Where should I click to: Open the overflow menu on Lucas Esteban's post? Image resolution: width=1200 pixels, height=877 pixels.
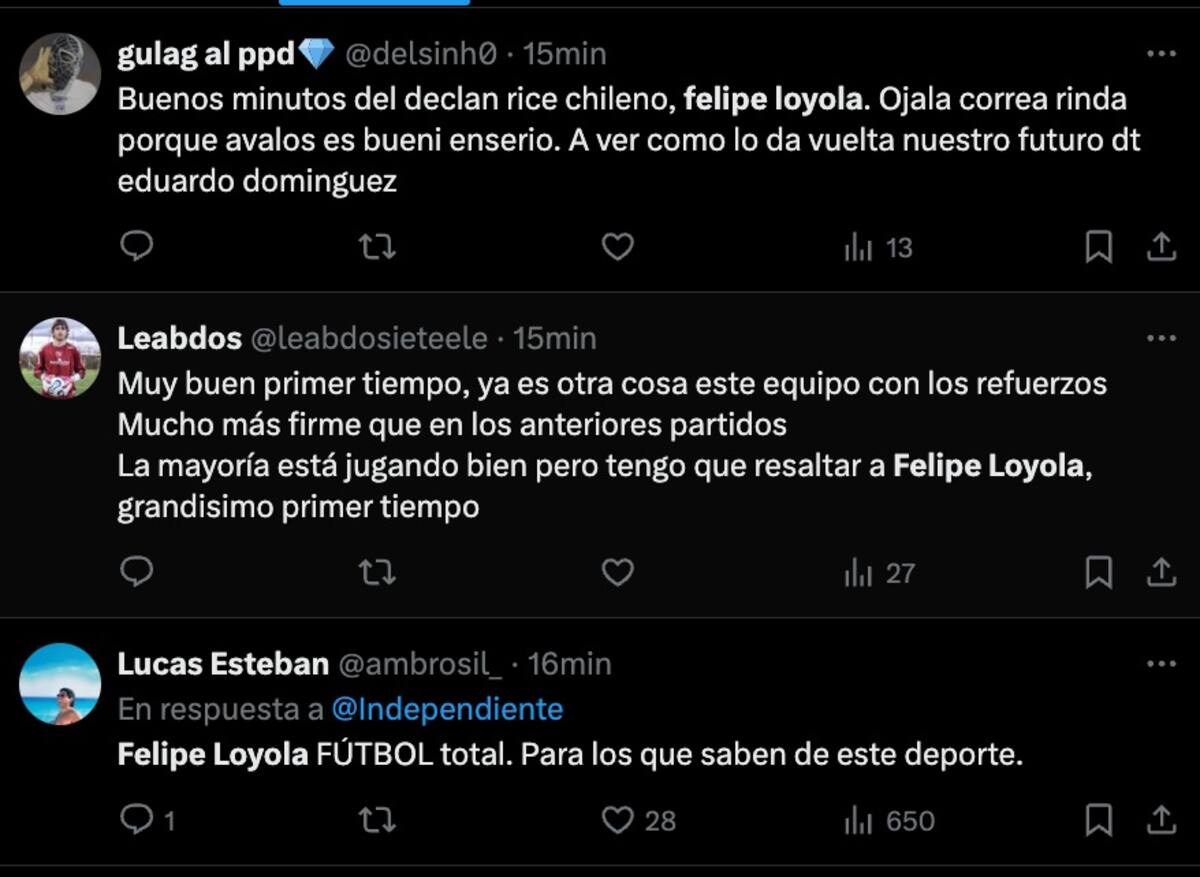tap(1160, 664)
